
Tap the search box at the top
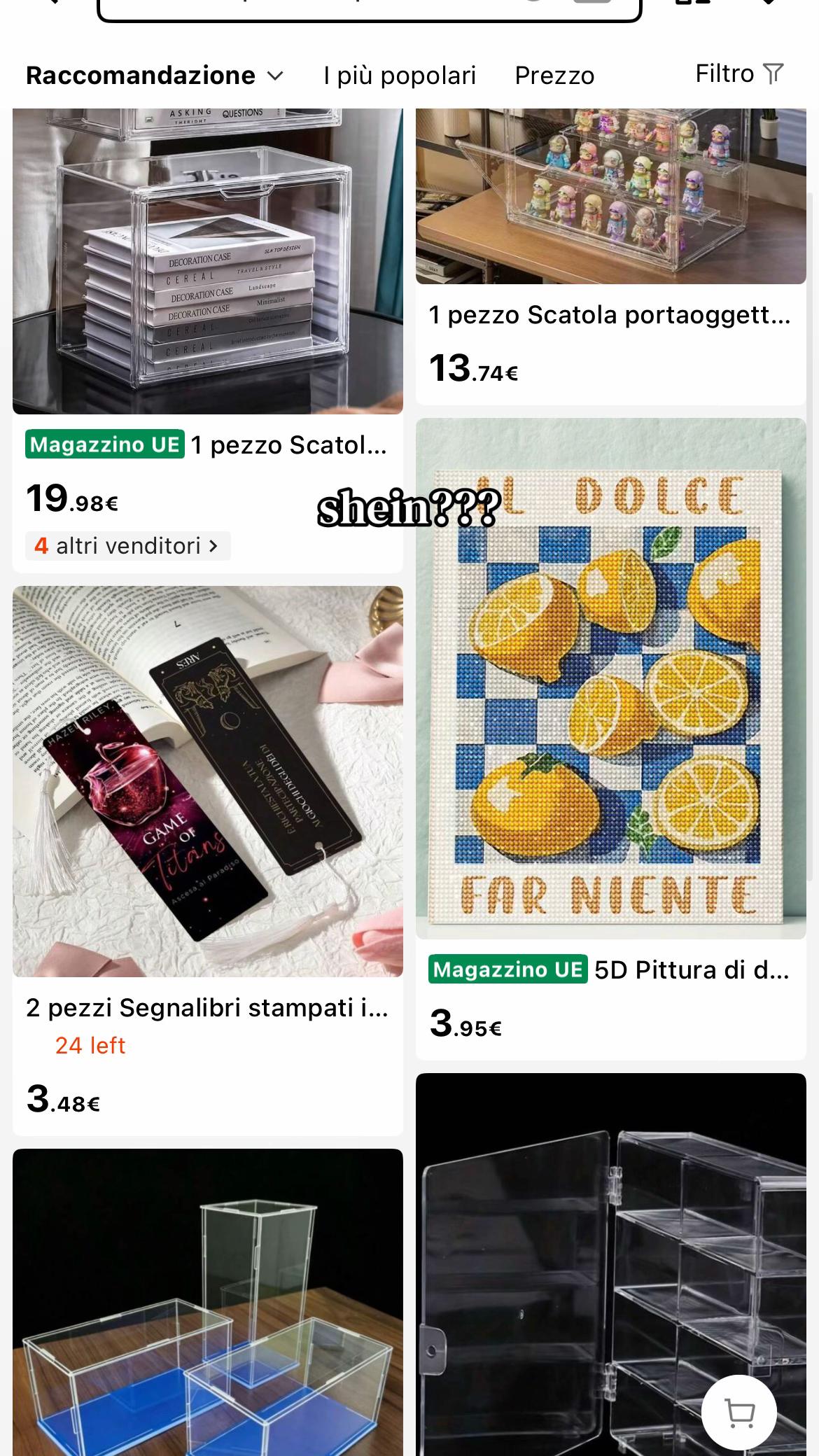tap(369, 8)
